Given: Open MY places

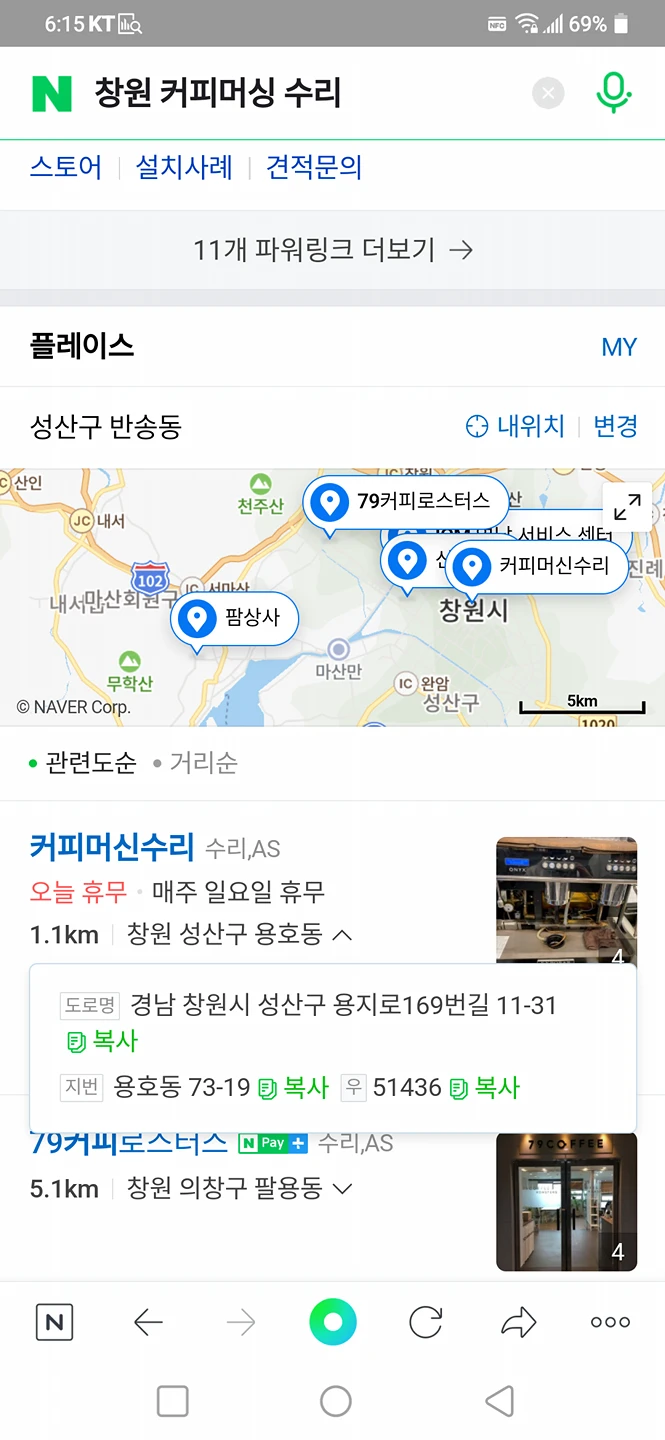Looking at the screenshot, I should coord(619,347).
